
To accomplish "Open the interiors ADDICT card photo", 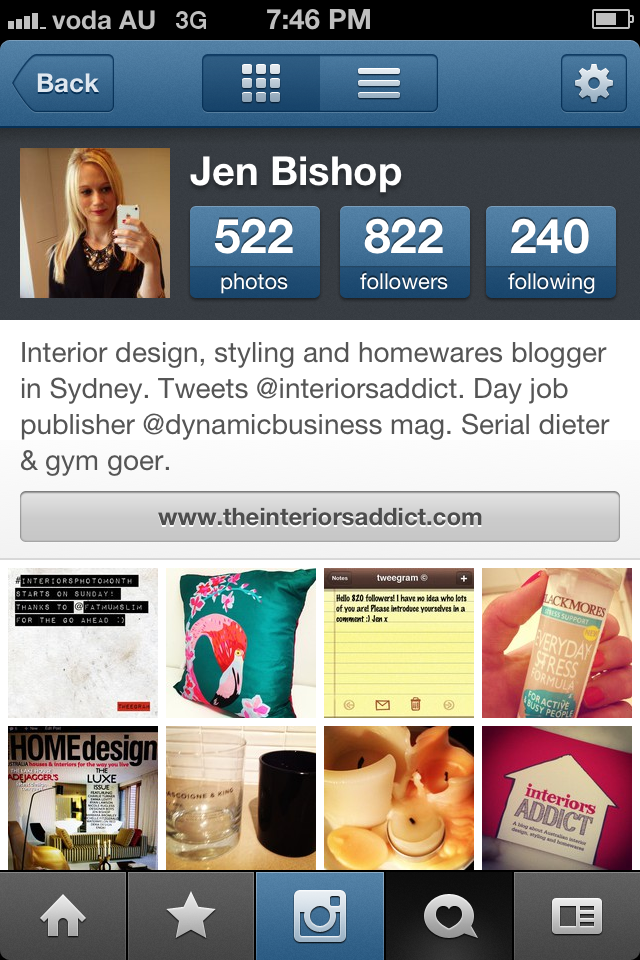I will pos(557,797).
